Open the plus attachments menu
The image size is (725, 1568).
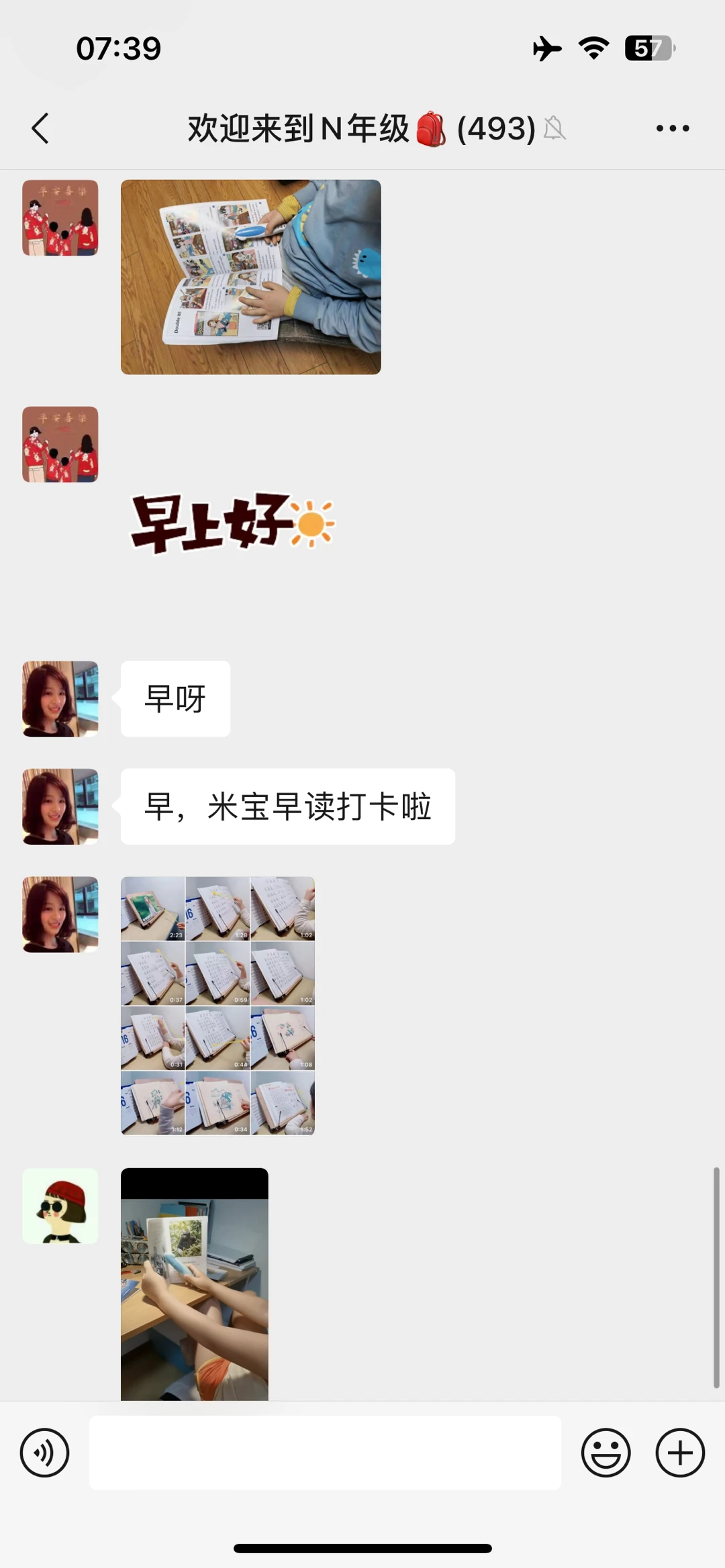[679, 1453]
